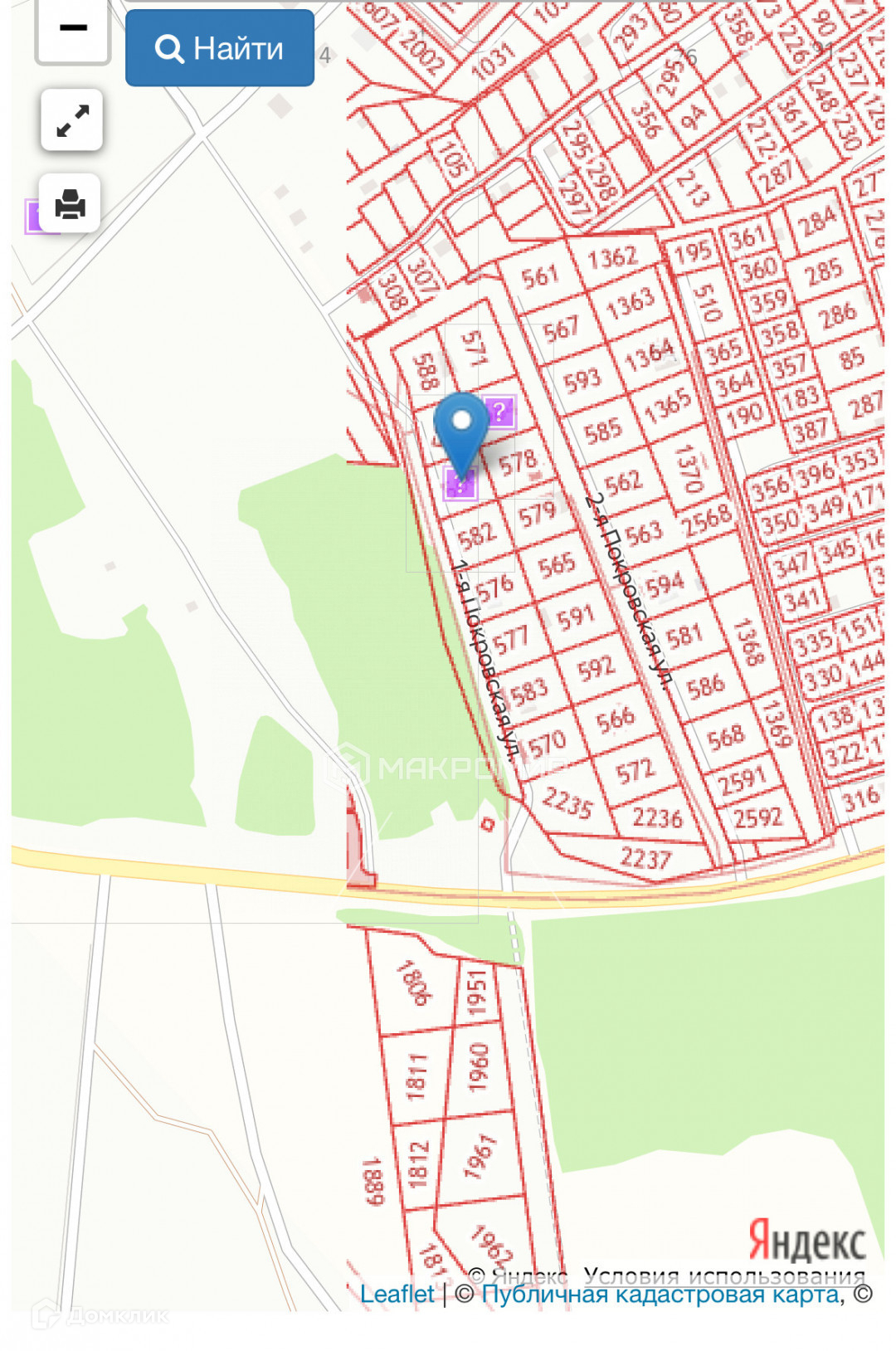The image size is (896, 1351).
Task: Expand the map to fullscreen
Action: coord(72,120)
